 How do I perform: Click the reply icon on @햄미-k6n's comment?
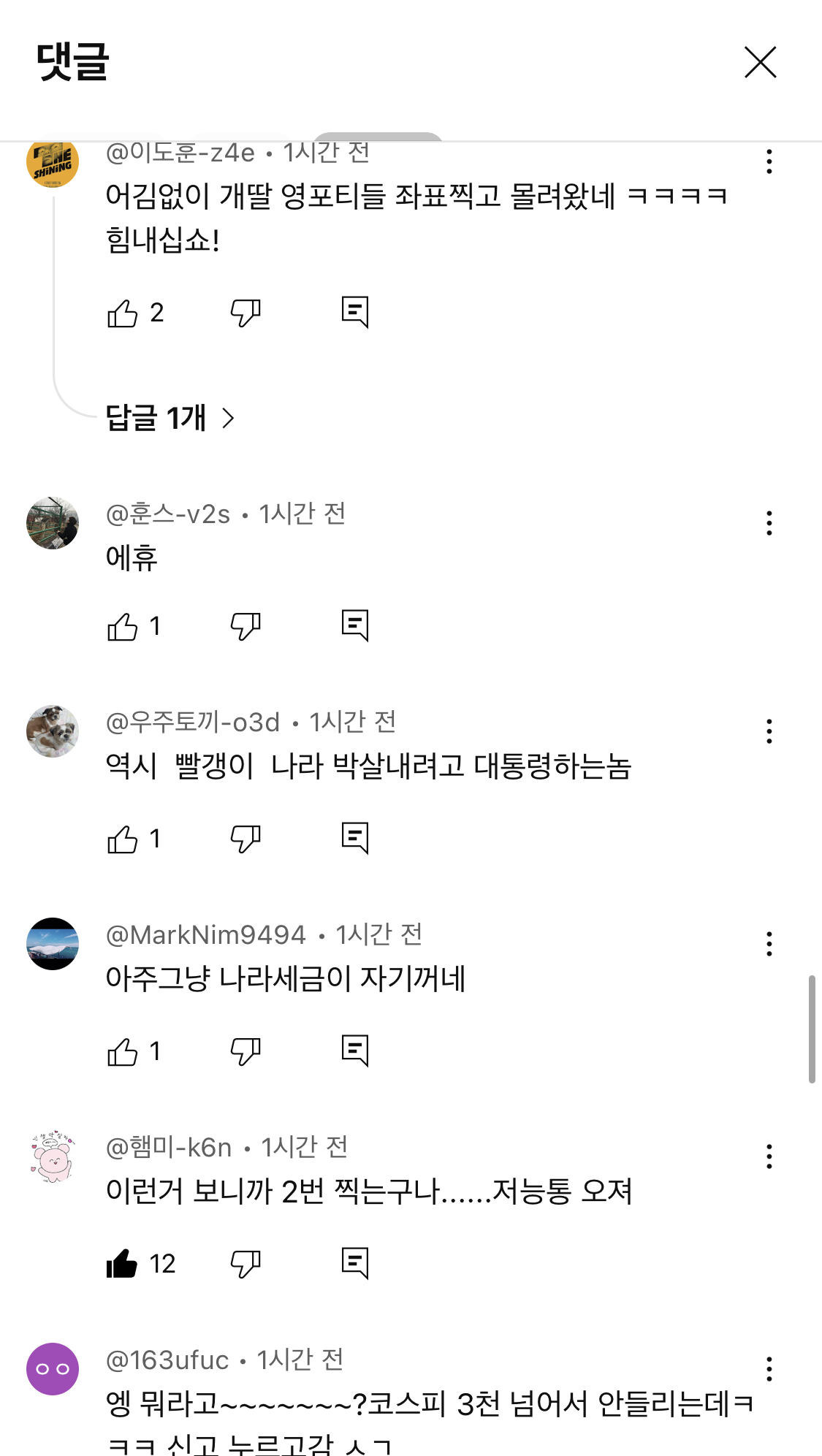click(x=357, y=1260)
